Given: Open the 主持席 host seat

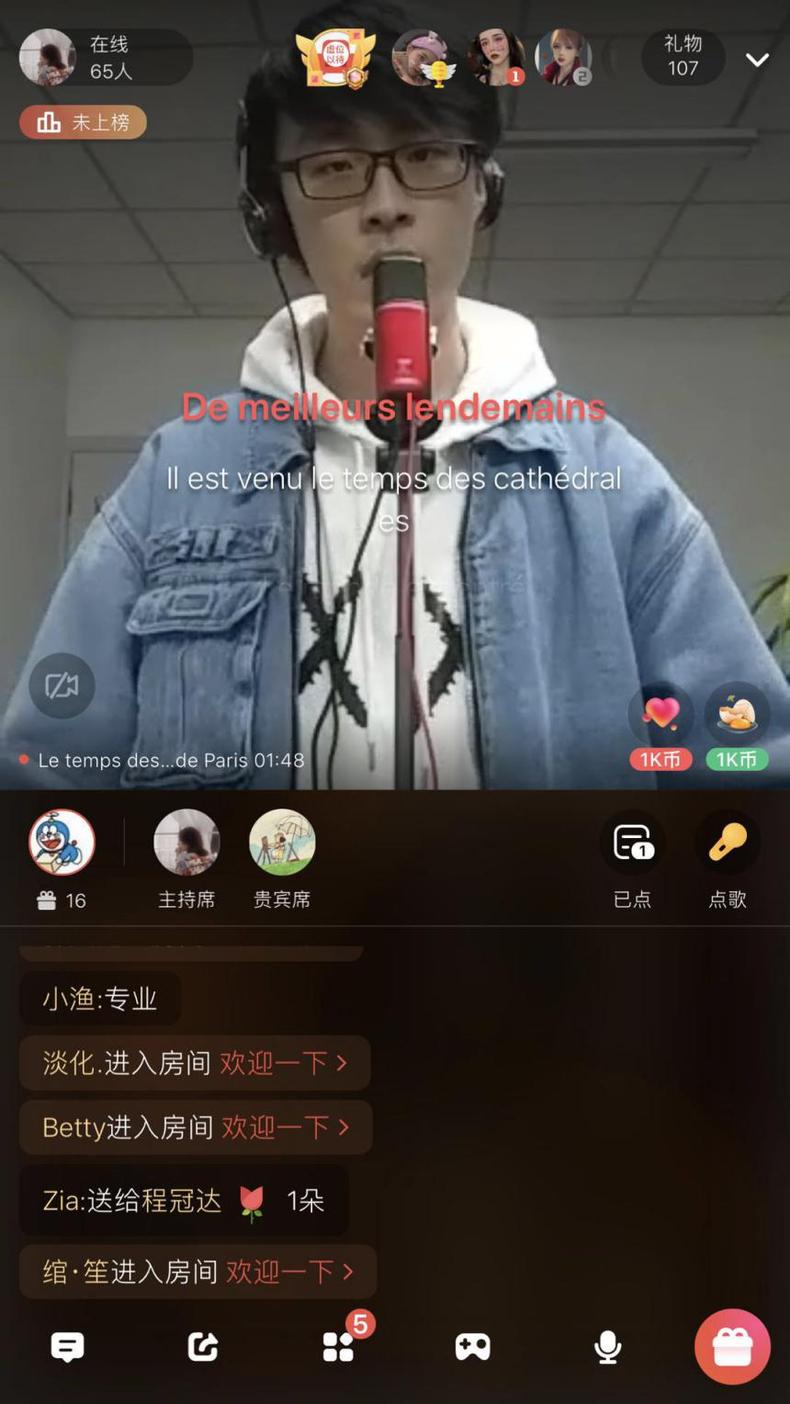Looking at the screenshot, I should click(186, 843).
